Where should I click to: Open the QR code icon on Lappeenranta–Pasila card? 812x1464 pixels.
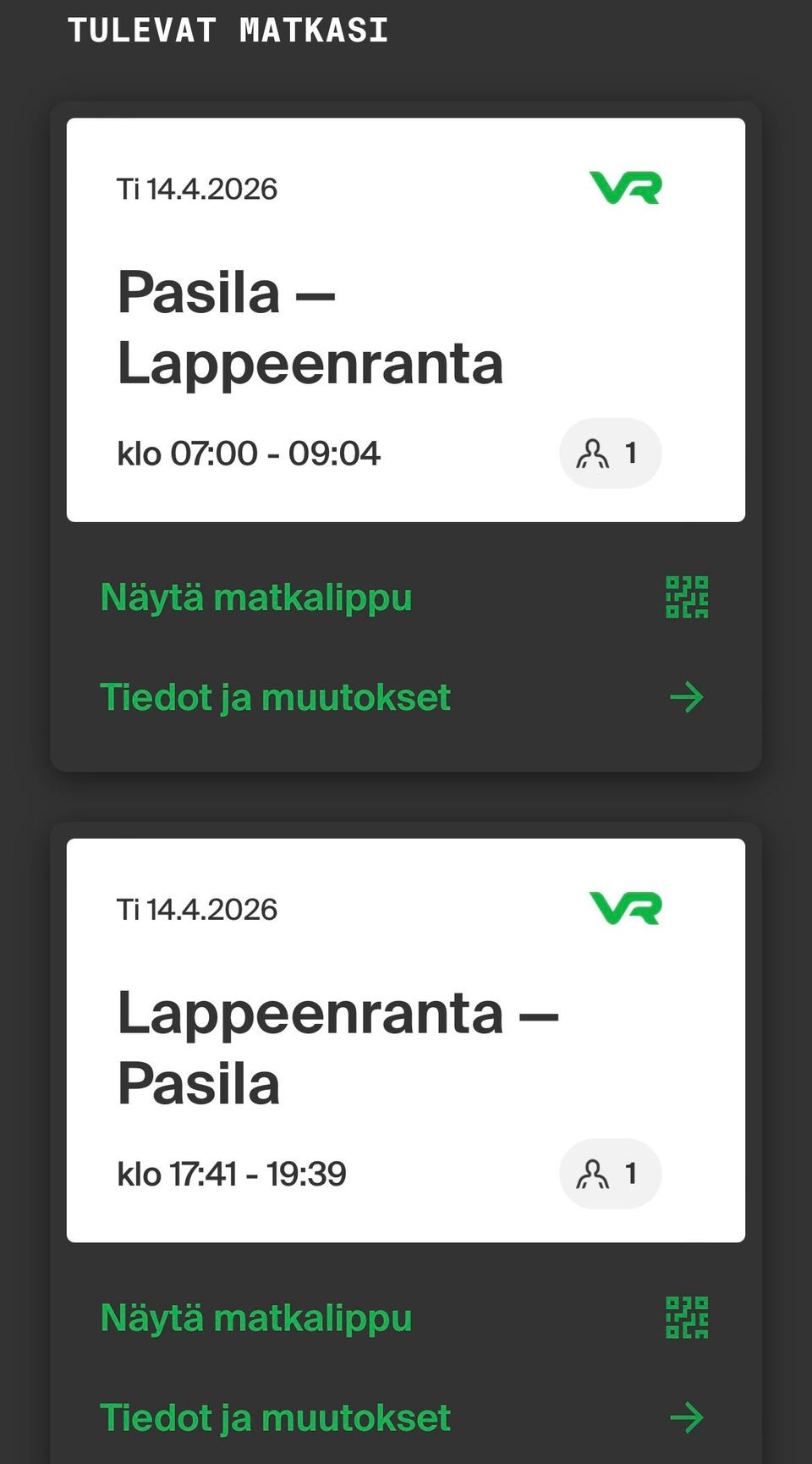point(687,1318)
